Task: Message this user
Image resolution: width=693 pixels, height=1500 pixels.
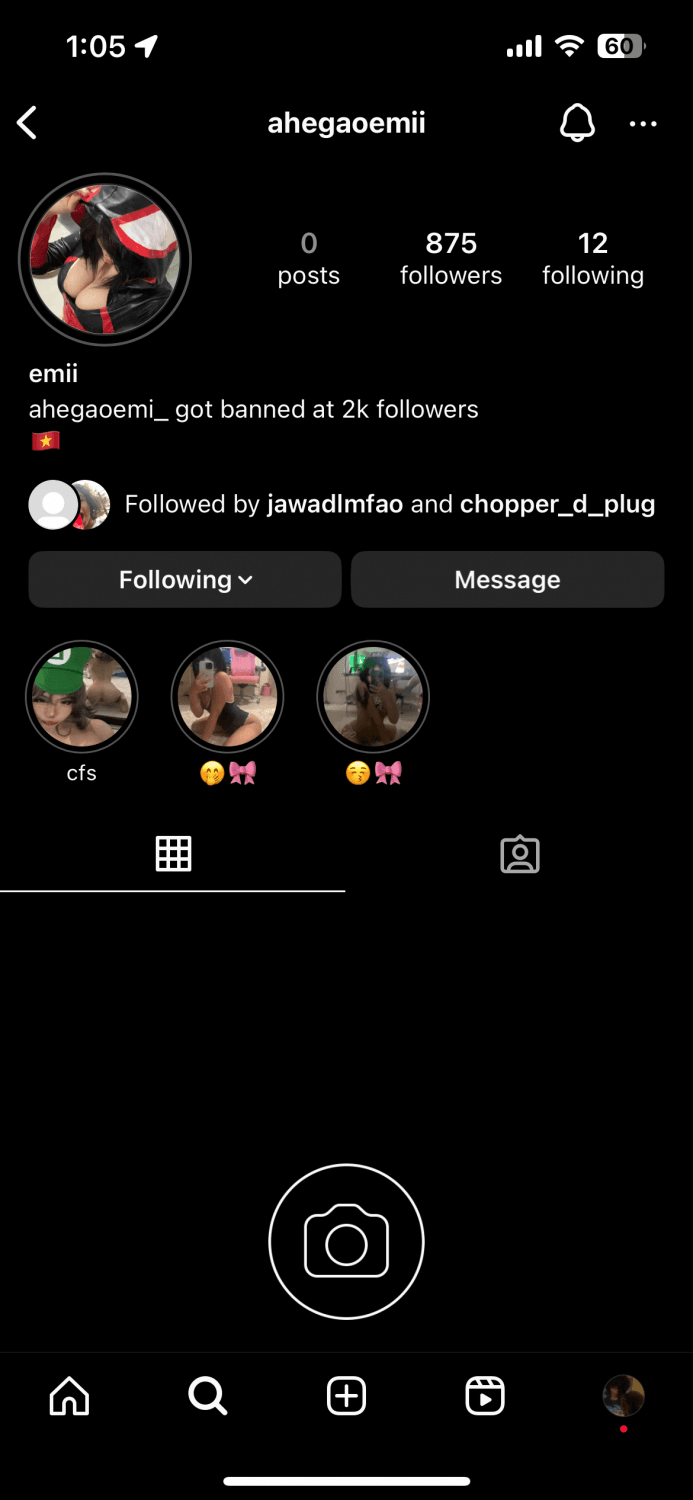Action: (x=507, y=580)
